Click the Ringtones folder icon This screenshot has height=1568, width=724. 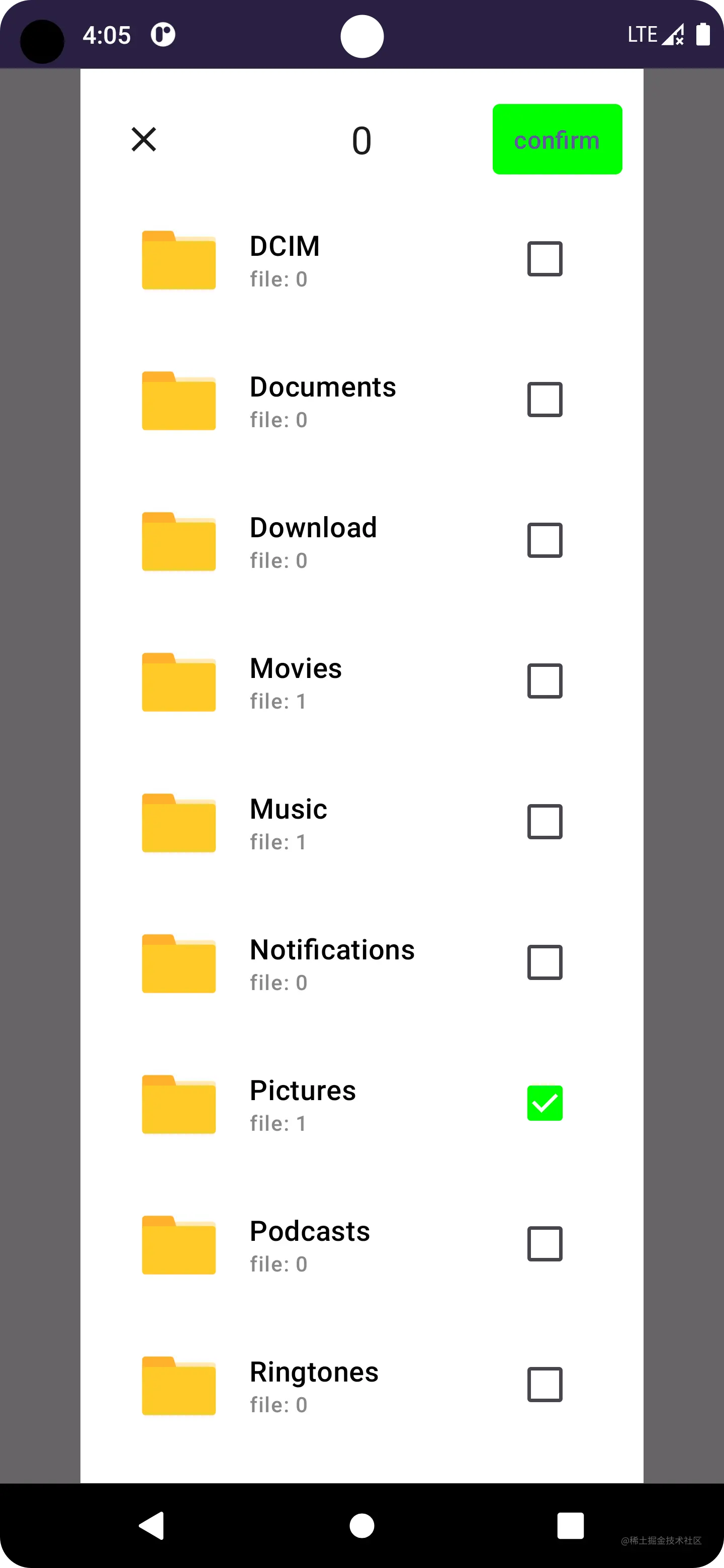178,1386
